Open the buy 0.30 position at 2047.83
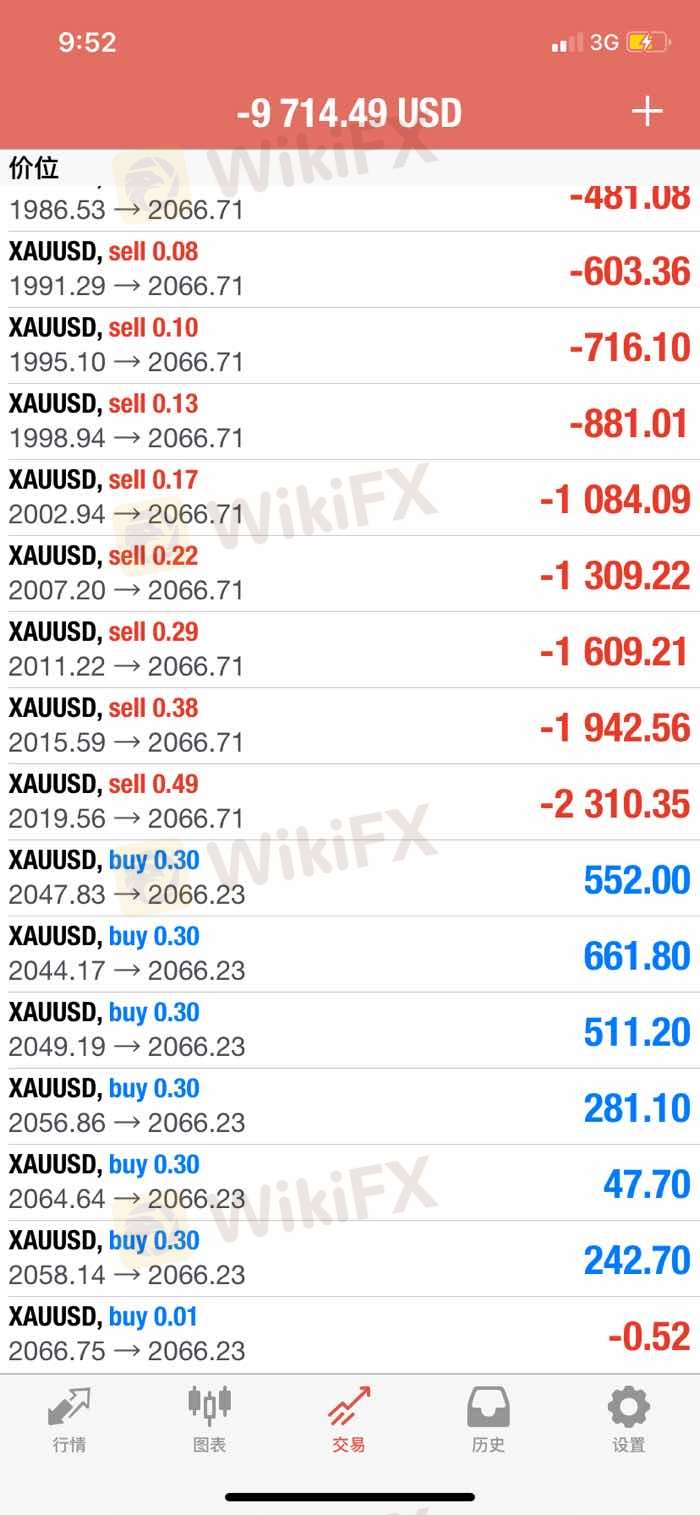Viewport: 700px width, 1515px height. coord(350,878)
